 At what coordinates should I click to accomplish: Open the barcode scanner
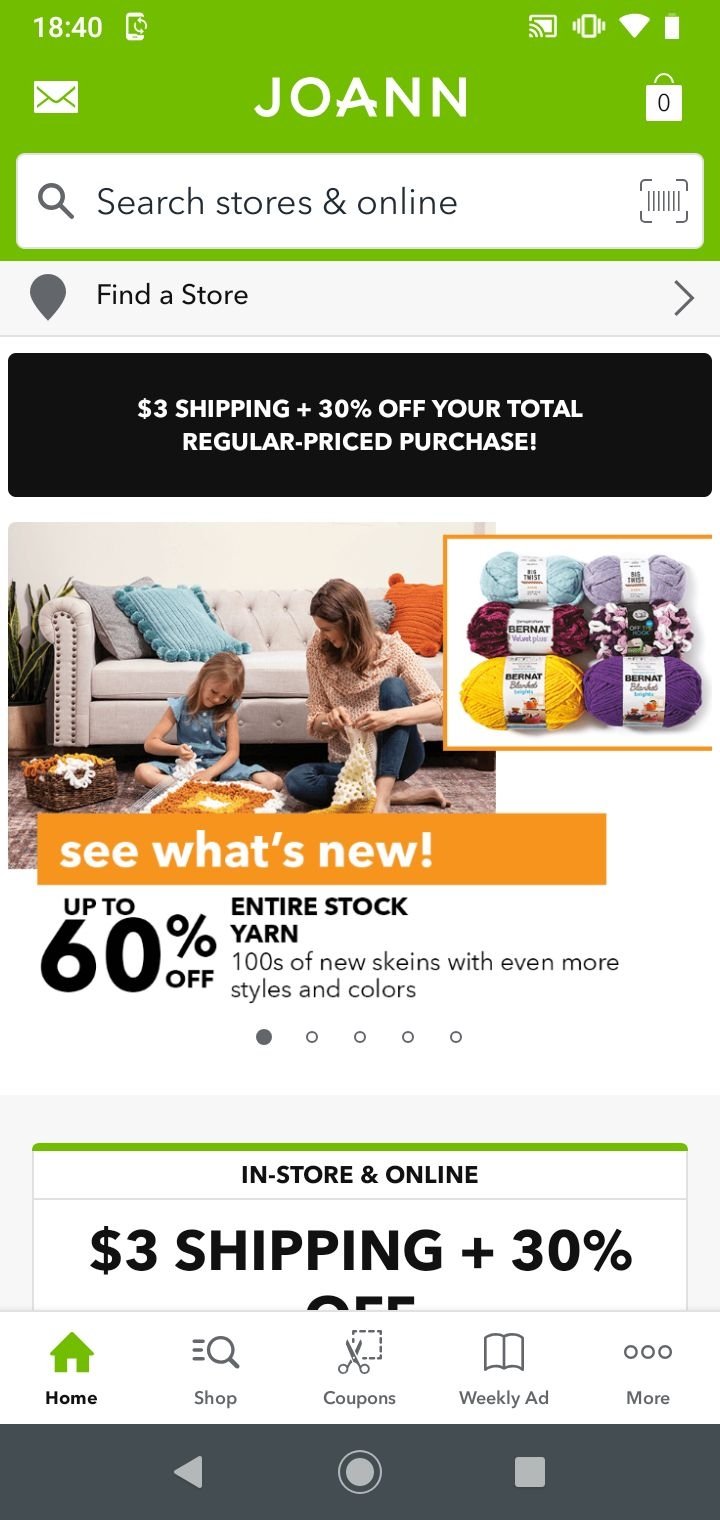[664, 201]
